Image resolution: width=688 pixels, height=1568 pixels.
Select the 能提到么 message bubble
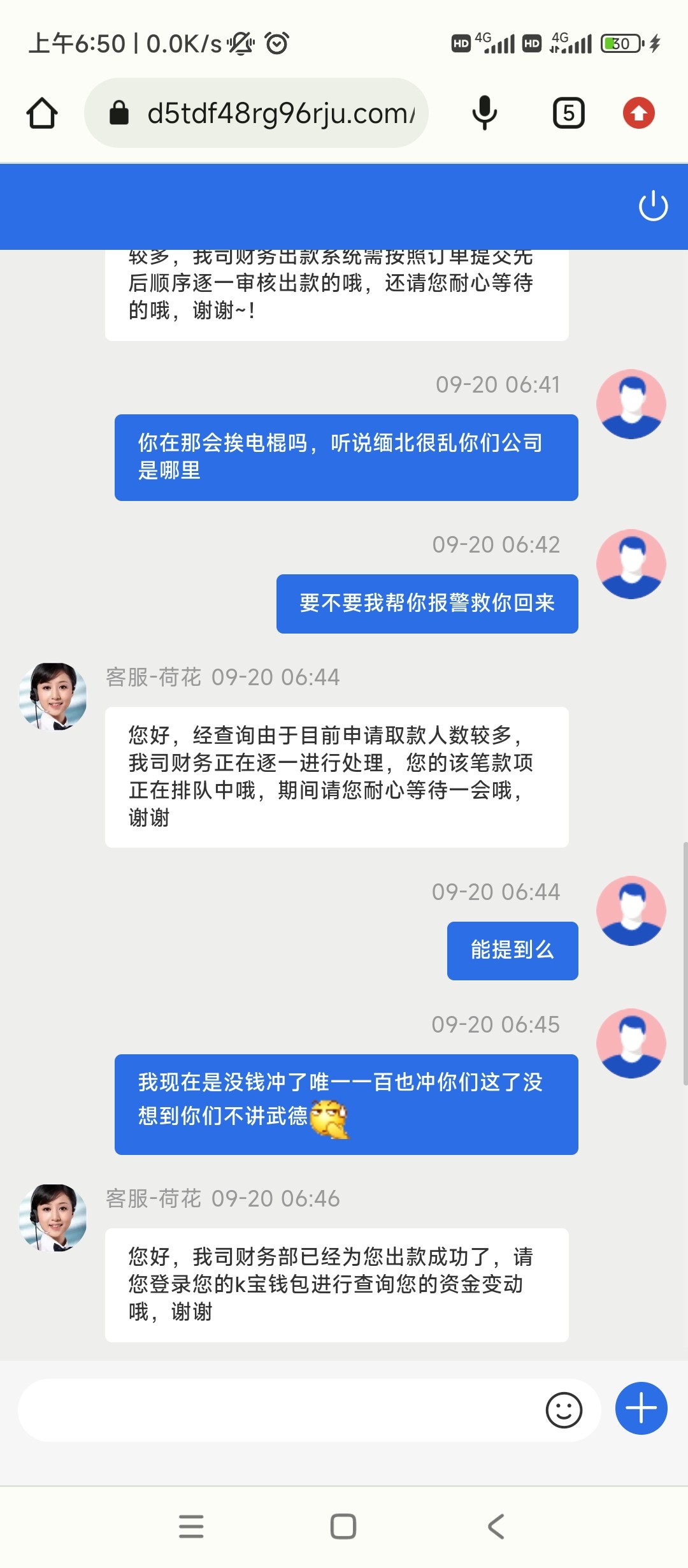click(512, 950)
